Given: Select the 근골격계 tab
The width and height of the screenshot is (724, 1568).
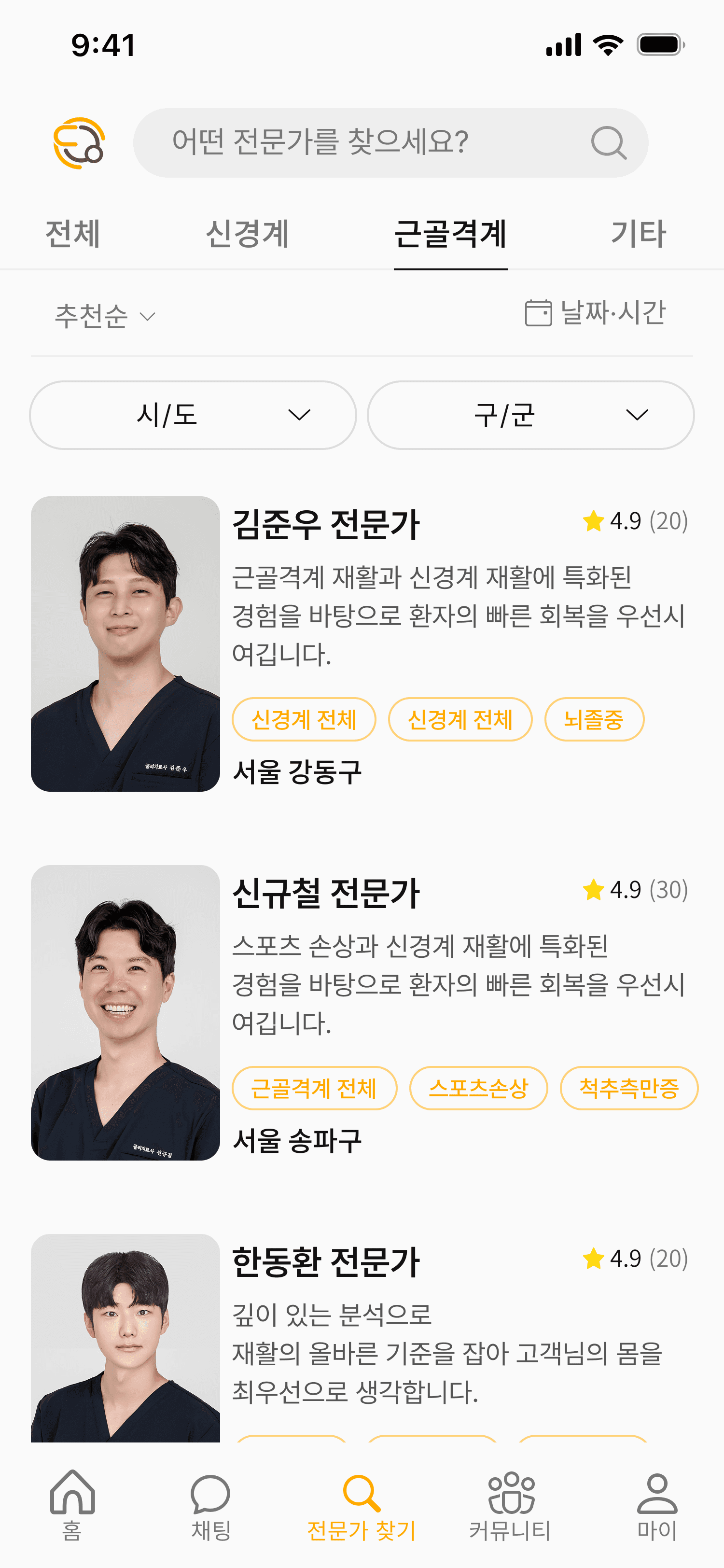Looking at the screenshot, I should 450,234.
